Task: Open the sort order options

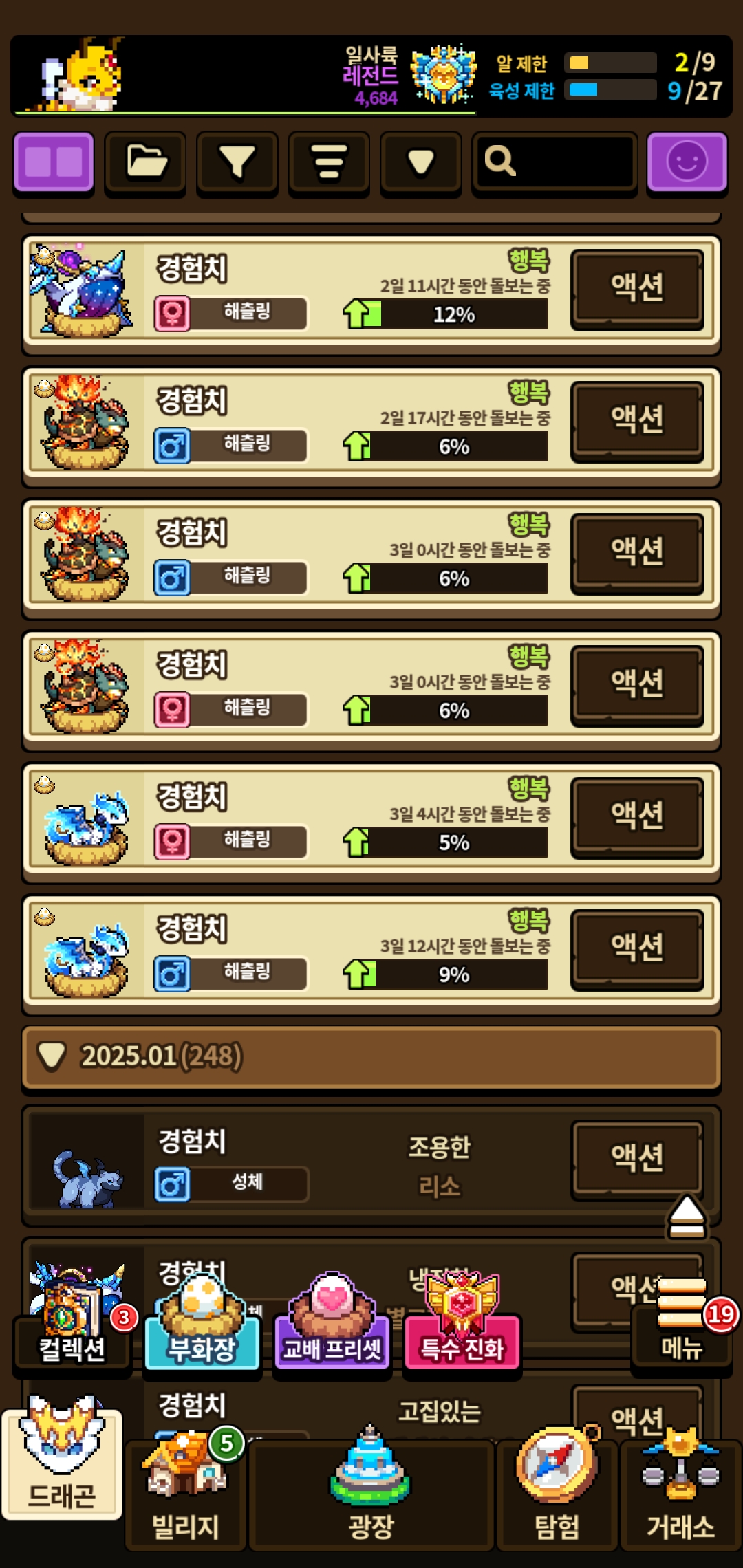Action: point(329,162)
